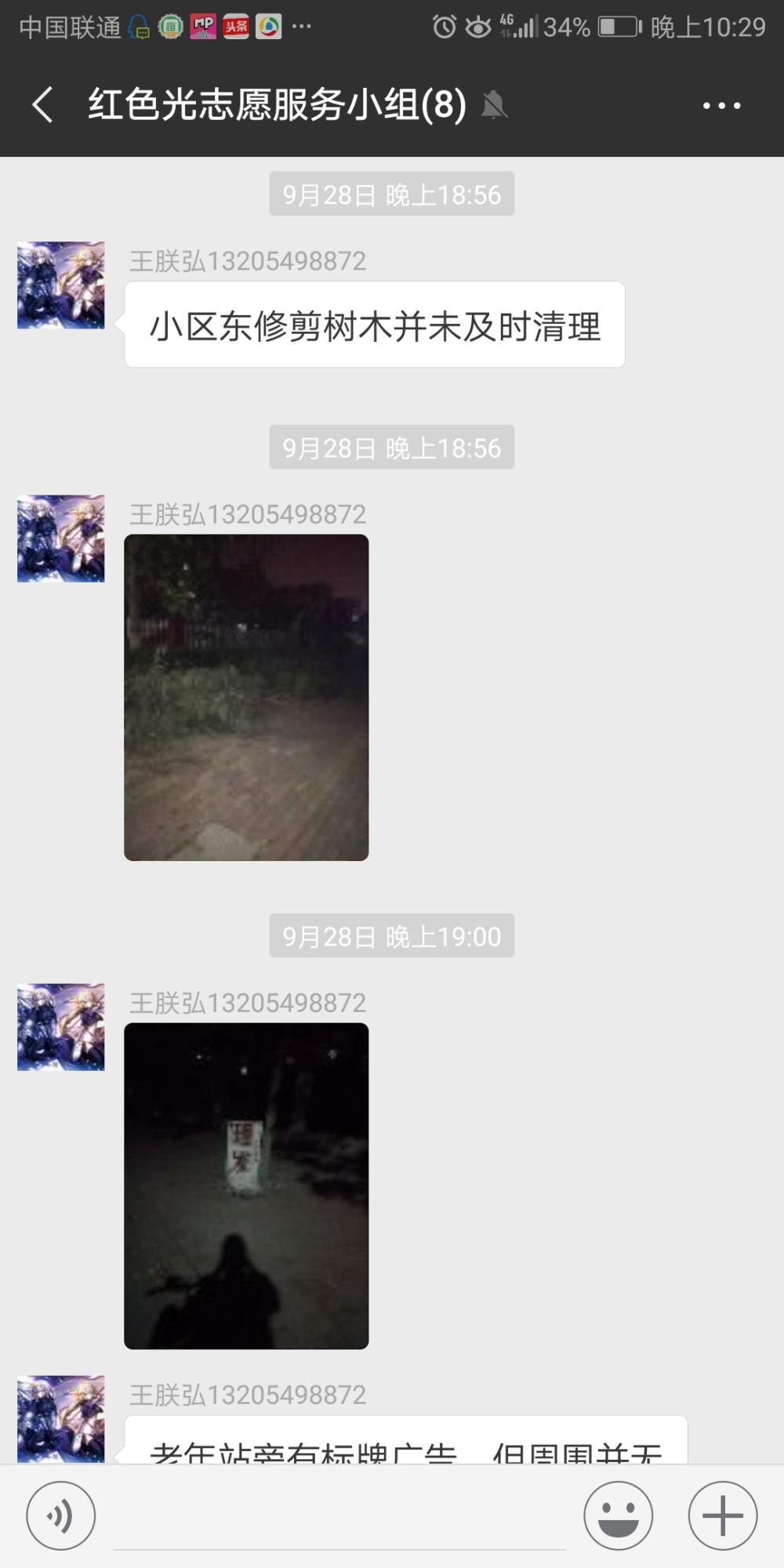784x1568 pixels.
Task: Open the photo sent at 18:56
Action: click(x=246, y=697)
